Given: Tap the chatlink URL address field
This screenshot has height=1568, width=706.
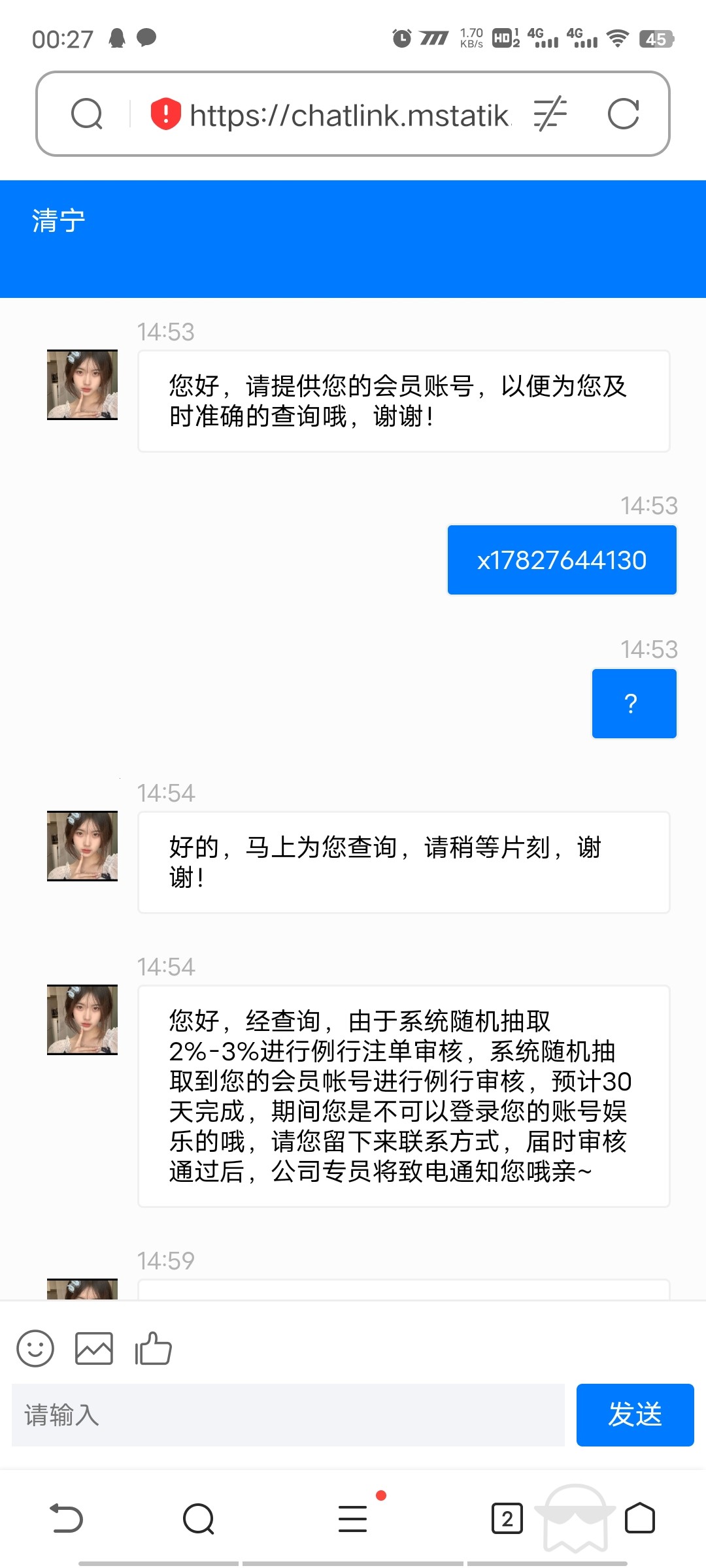Looking at the screenshot, I should click(x=350, y=116).
